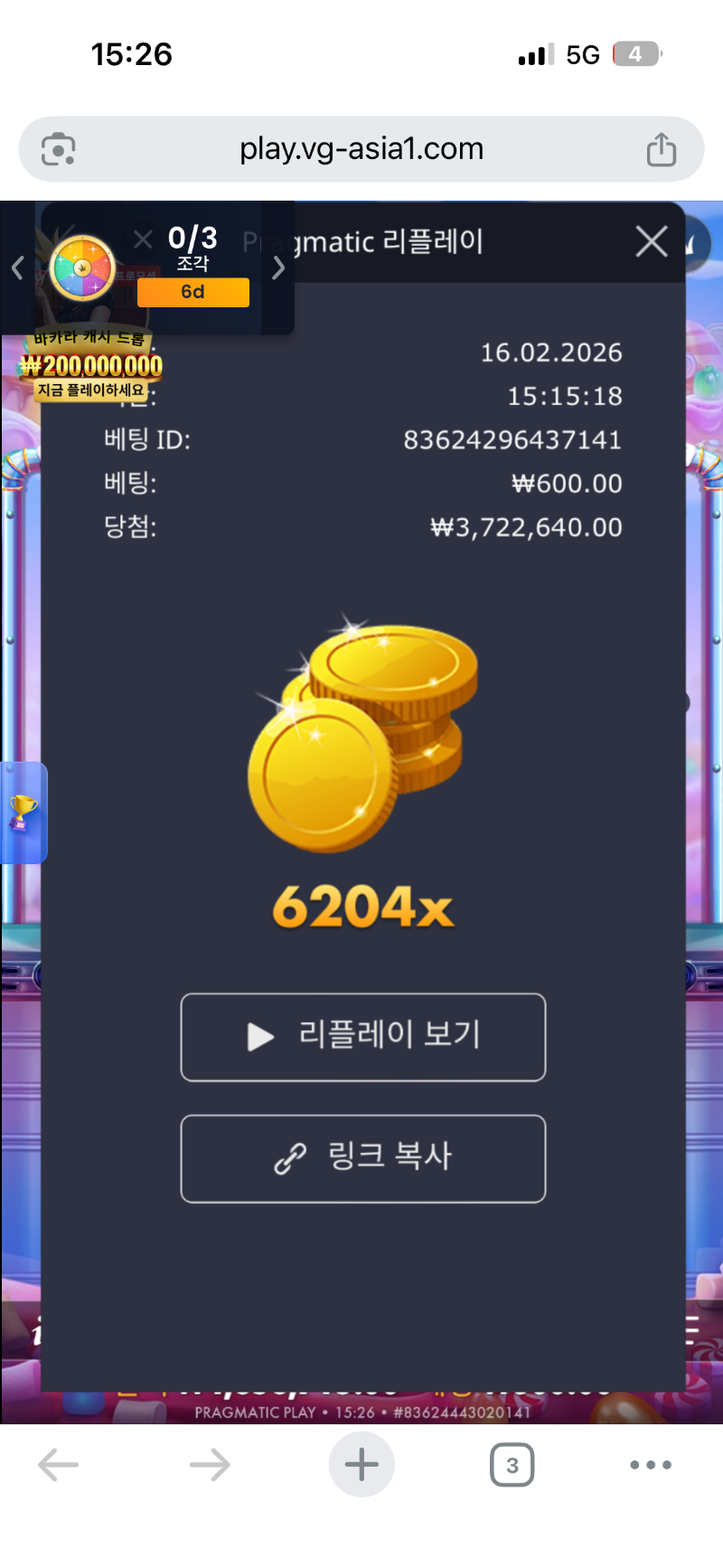723x1568 pixels.
Task: Tap the Share icon beside the URL
Action: 662,147
